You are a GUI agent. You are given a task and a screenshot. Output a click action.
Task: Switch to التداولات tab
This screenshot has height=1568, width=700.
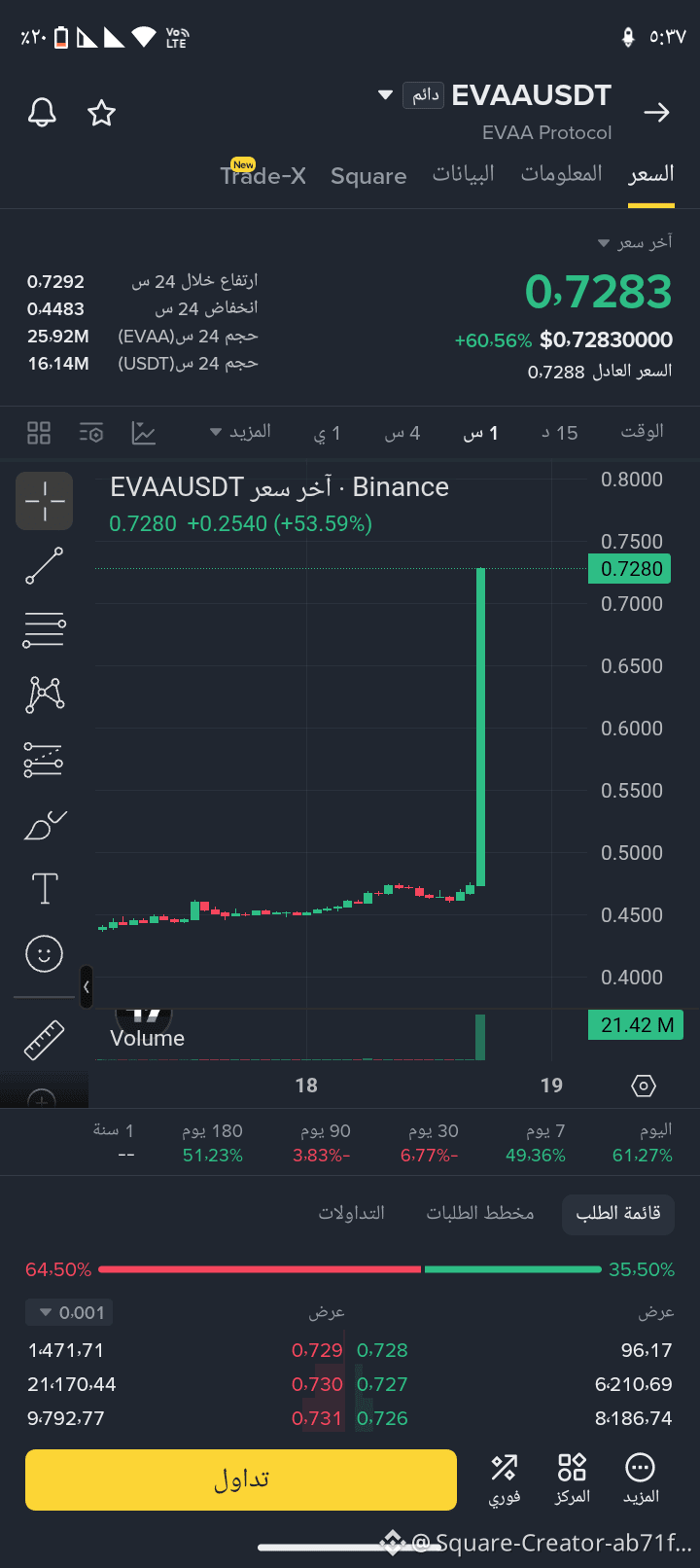352,1213
